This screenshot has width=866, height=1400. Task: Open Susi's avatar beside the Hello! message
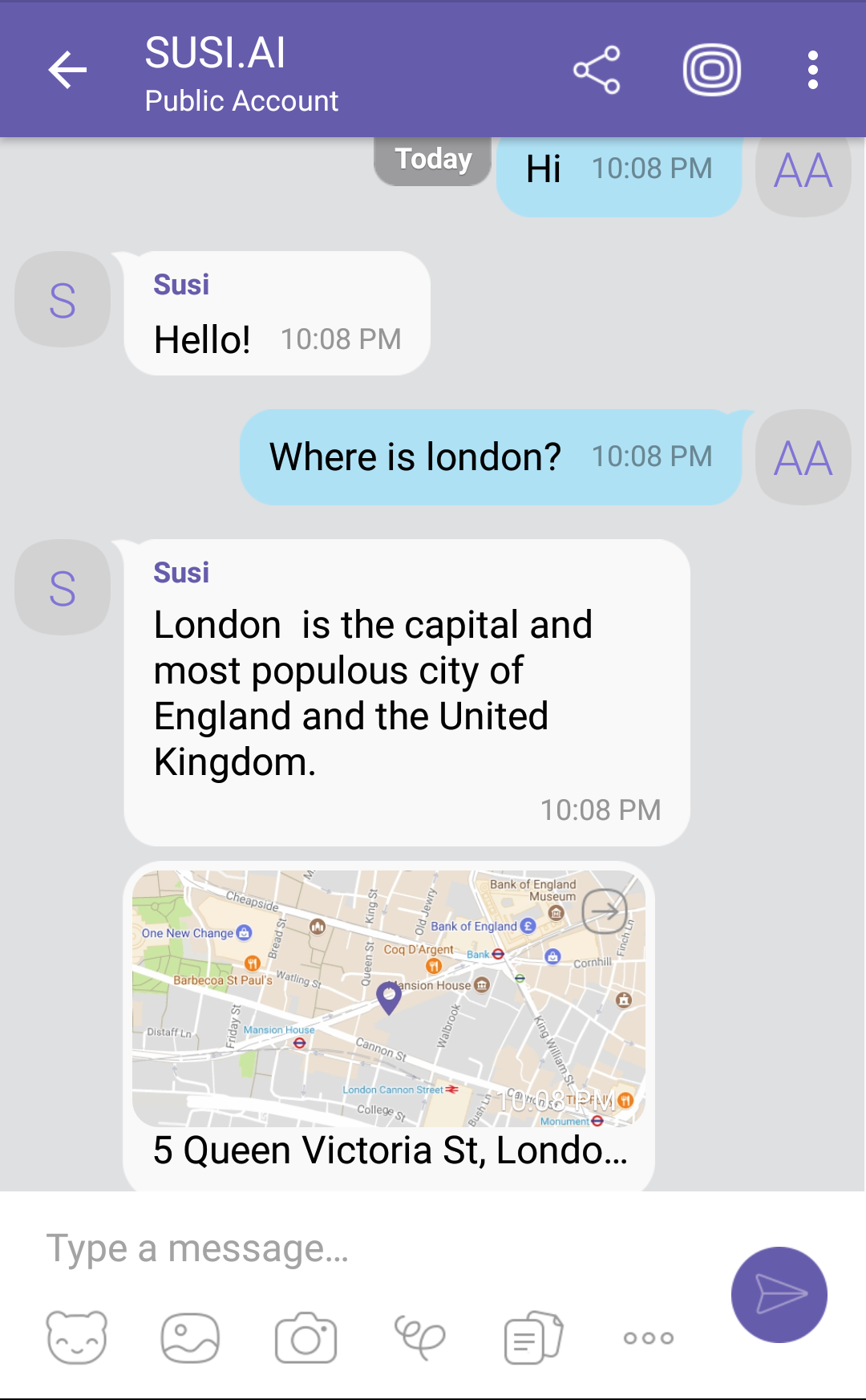[x=63, y=300]
